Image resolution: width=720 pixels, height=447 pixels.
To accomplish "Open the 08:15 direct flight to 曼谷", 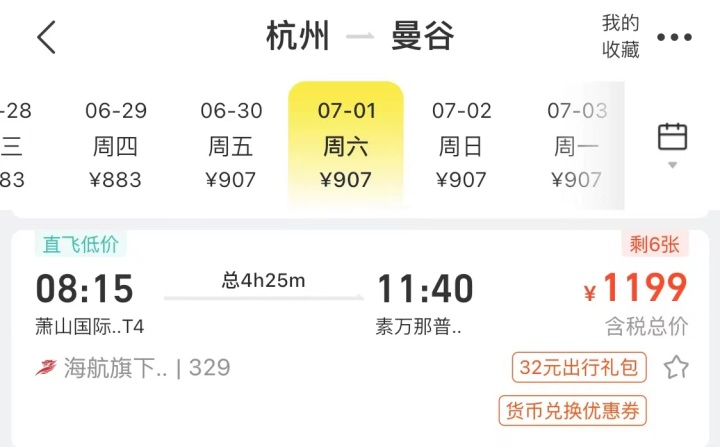I will point(300,300).
